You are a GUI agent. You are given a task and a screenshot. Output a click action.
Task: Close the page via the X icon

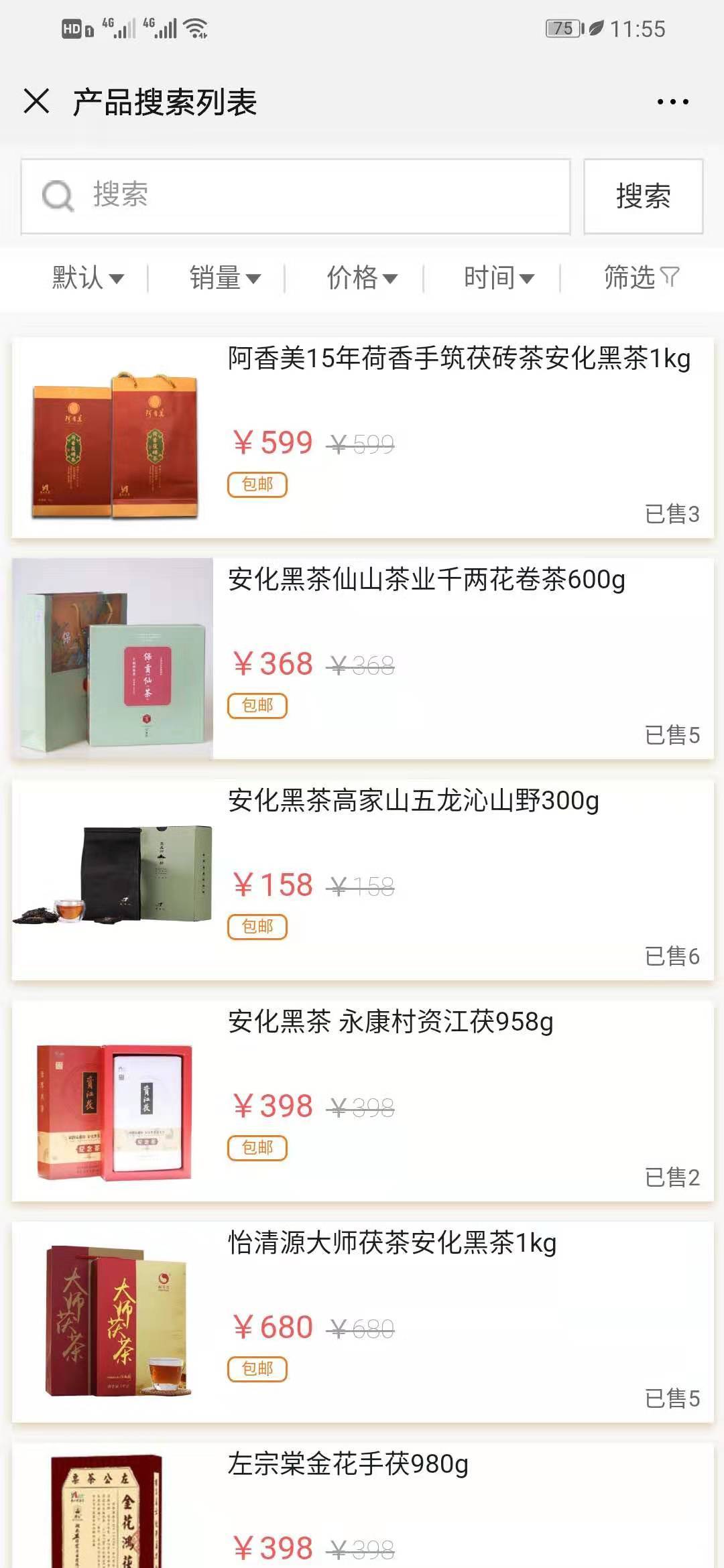pyautogui.click(x=36, y=101)
